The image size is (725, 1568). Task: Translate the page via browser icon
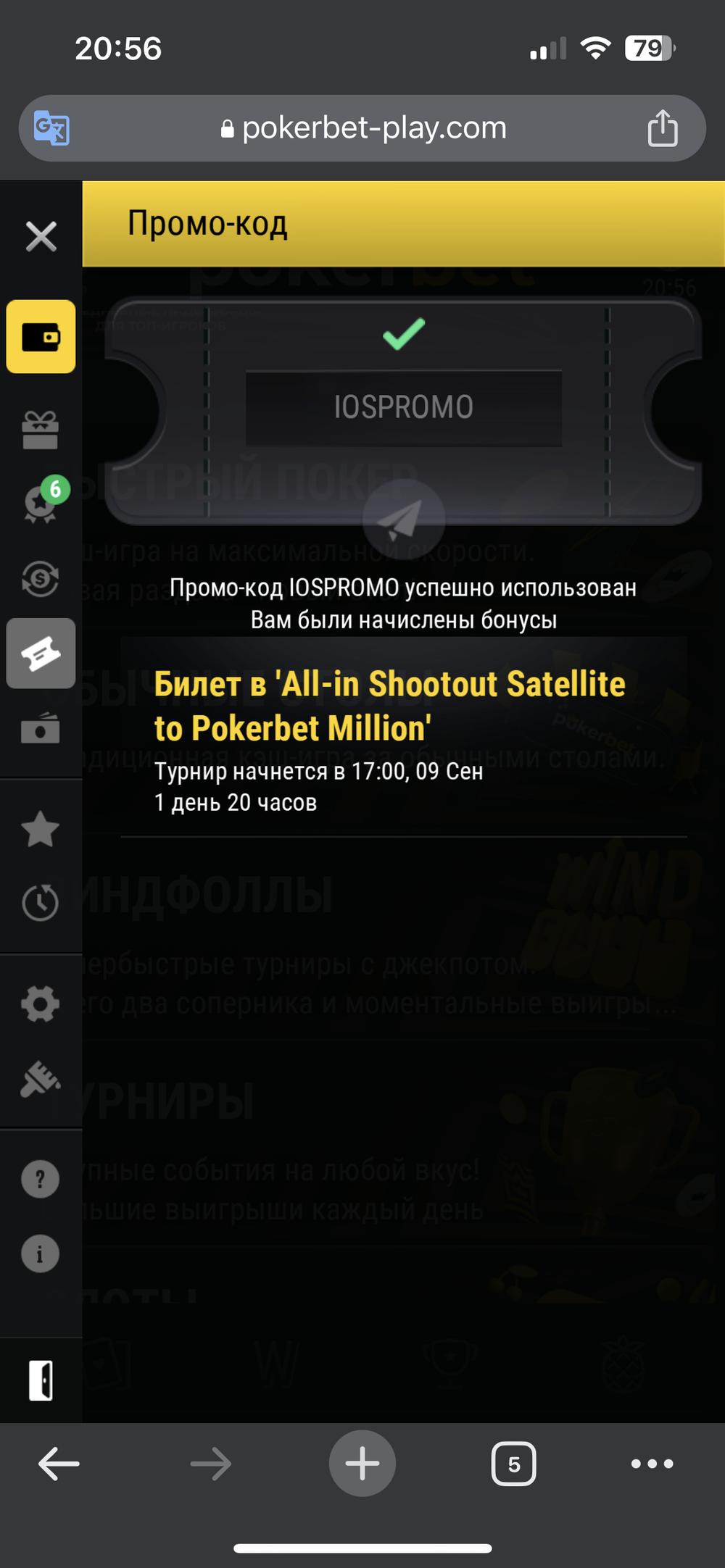pyautogui.click(x=52, y=129)
